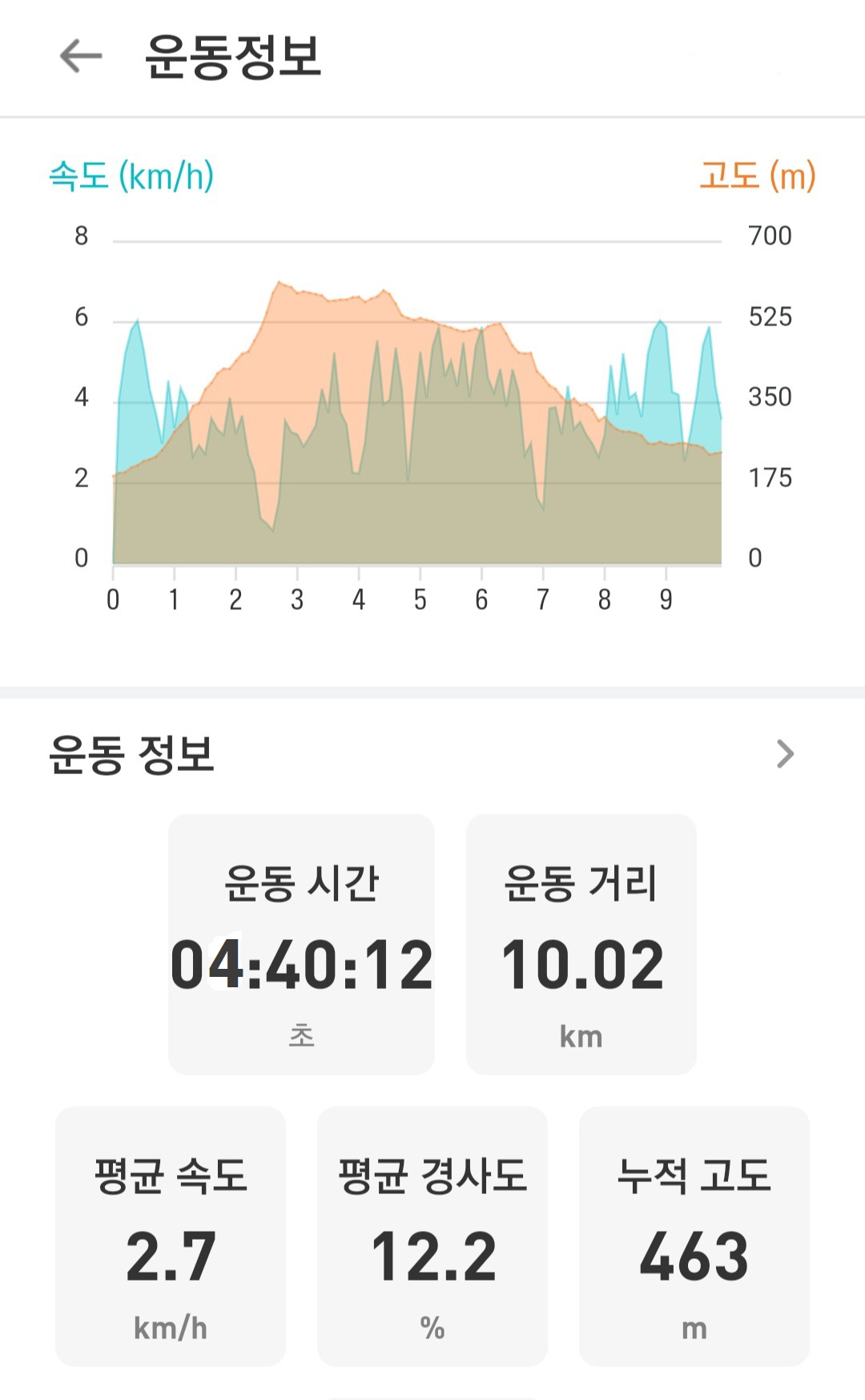Image resolution: width=865 pixels, height=1400 pixels.
Task: Open 운동 정보 details via the chevron
Action: (x=785, y=754)
